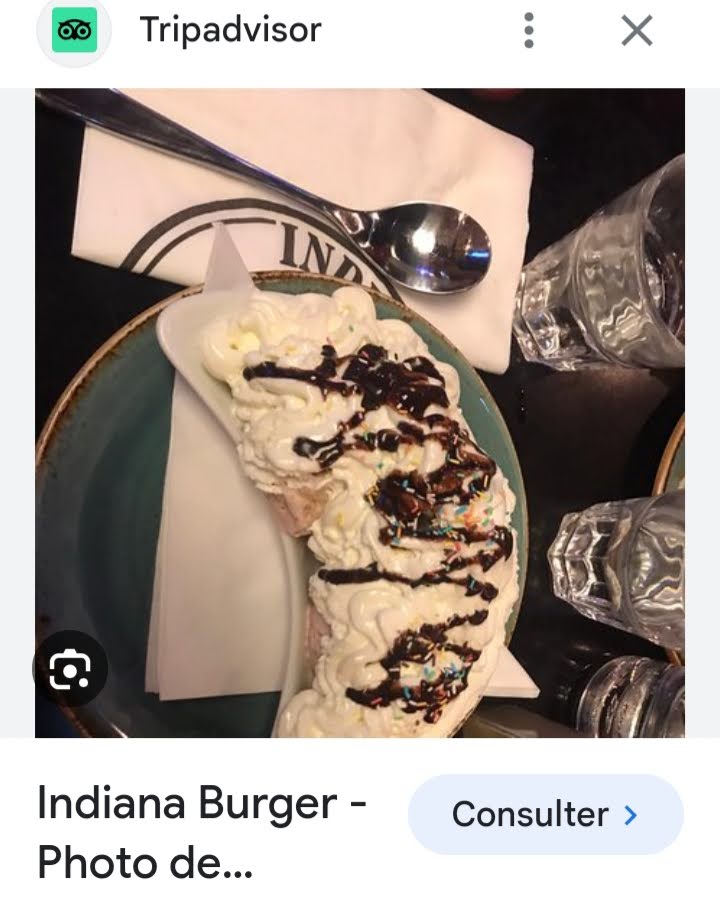Open the Indiana Burger title link
The image size is (720, 909).
click(202, 832)
